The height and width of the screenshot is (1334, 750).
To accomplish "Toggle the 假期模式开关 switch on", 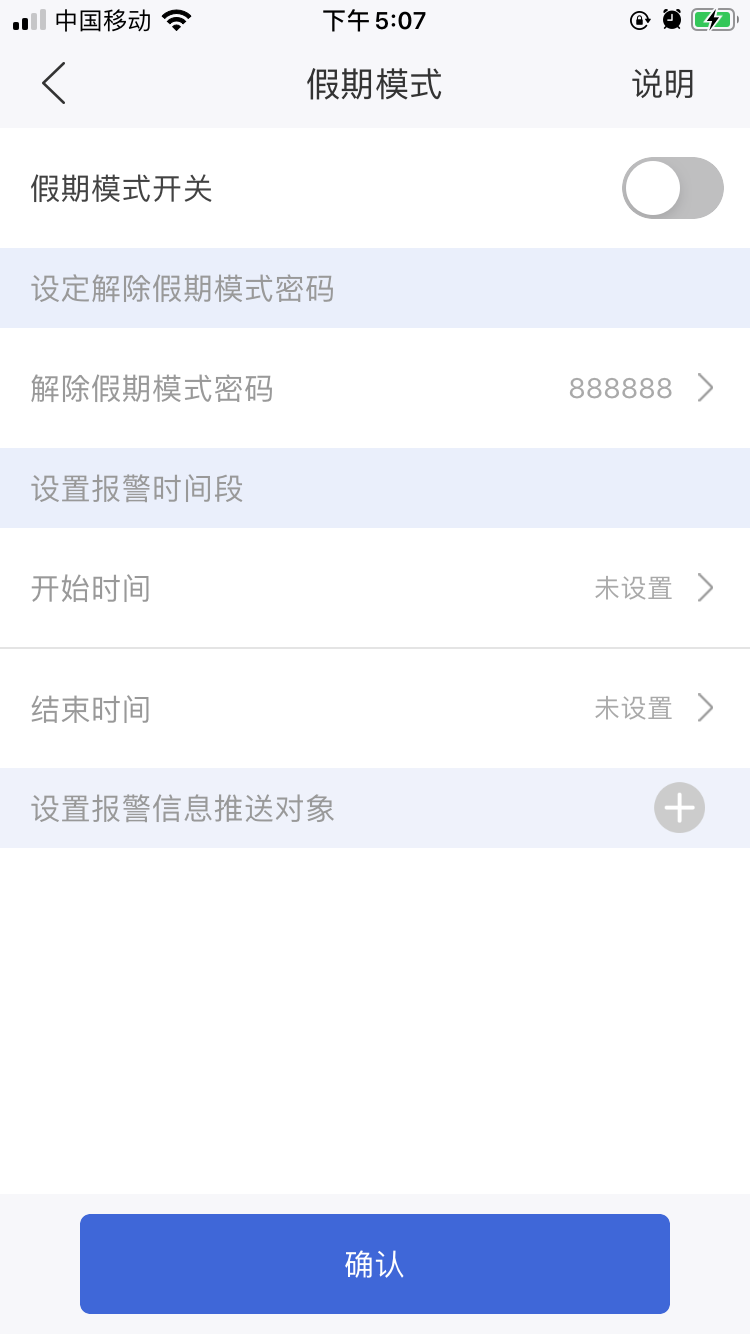I will [x=672, y=188].
